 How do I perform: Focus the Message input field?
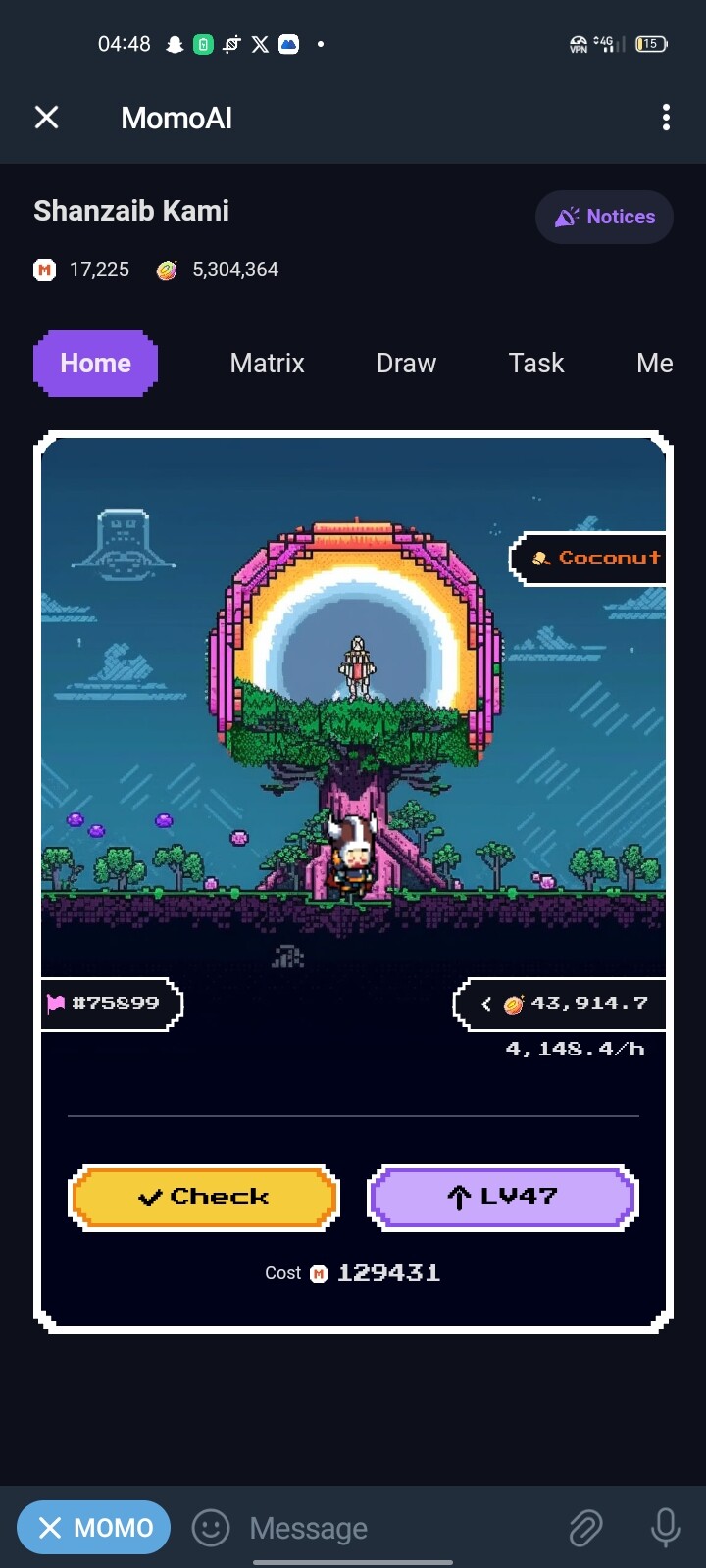392,1527
